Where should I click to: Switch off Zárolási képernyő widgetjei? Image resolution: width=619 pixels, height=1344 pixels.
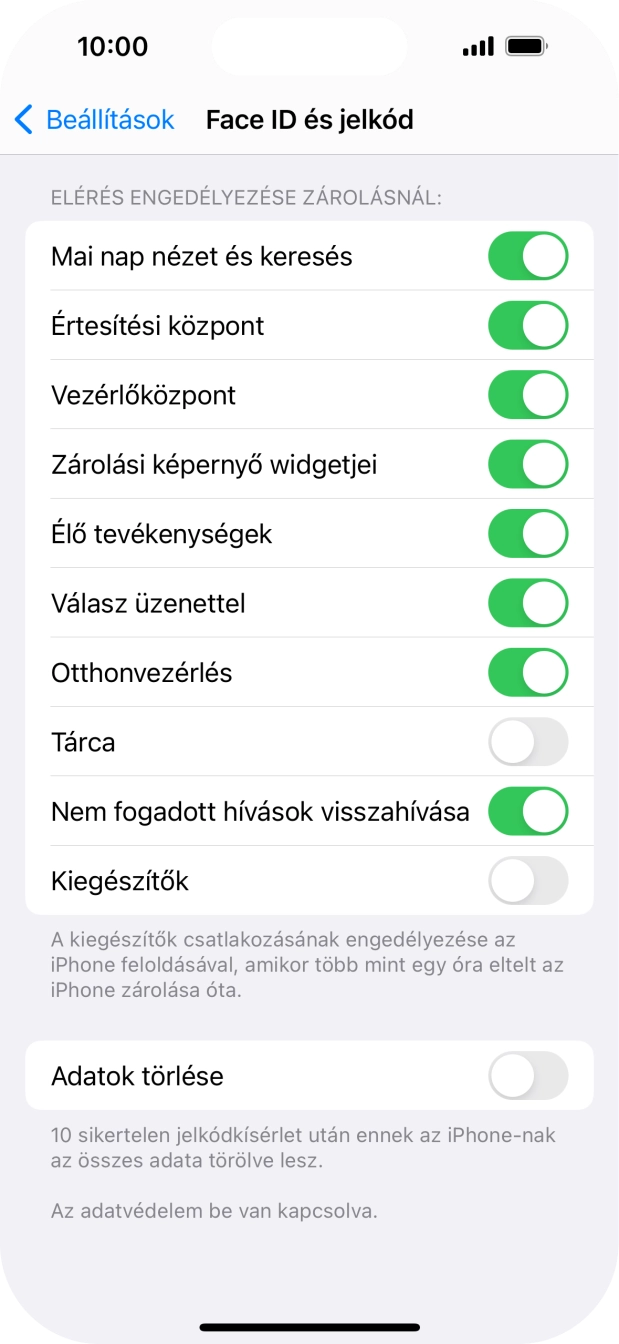(527, 464)
